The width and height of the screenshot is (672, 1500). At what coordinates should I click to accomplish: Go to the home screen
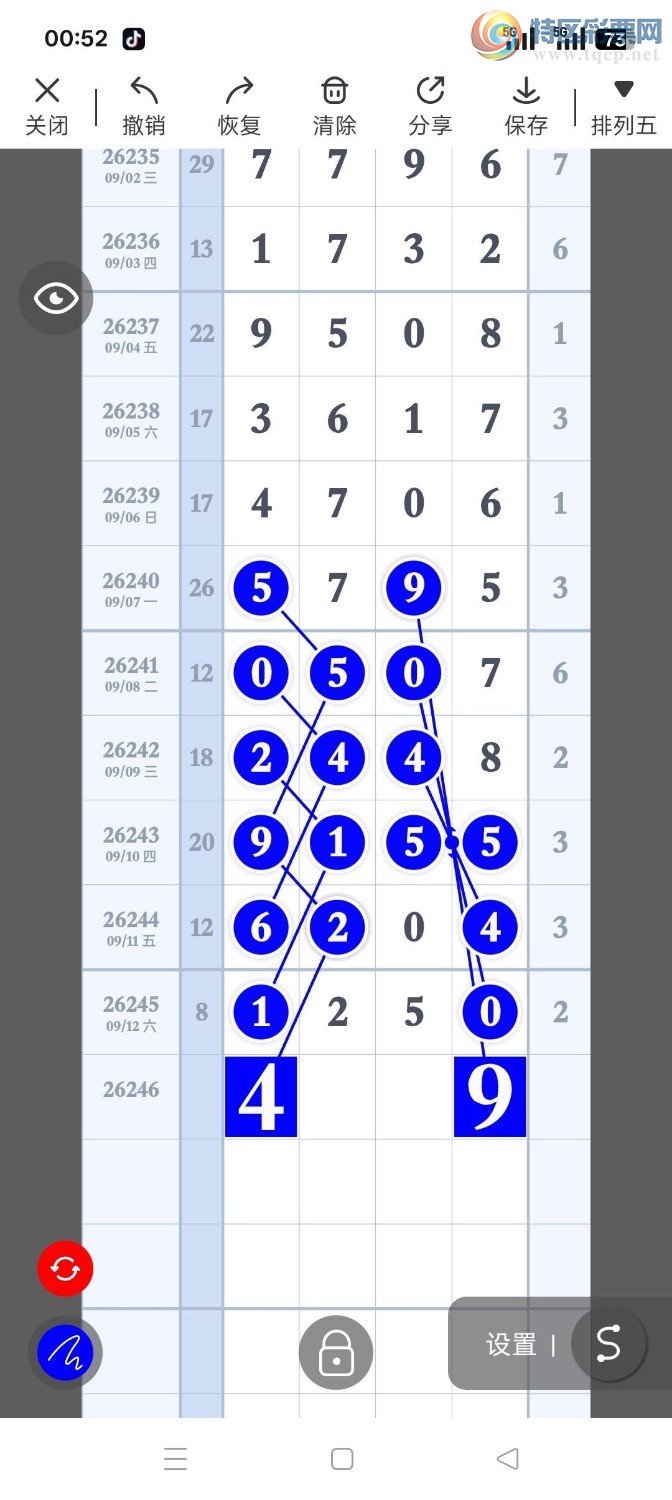342,1459
